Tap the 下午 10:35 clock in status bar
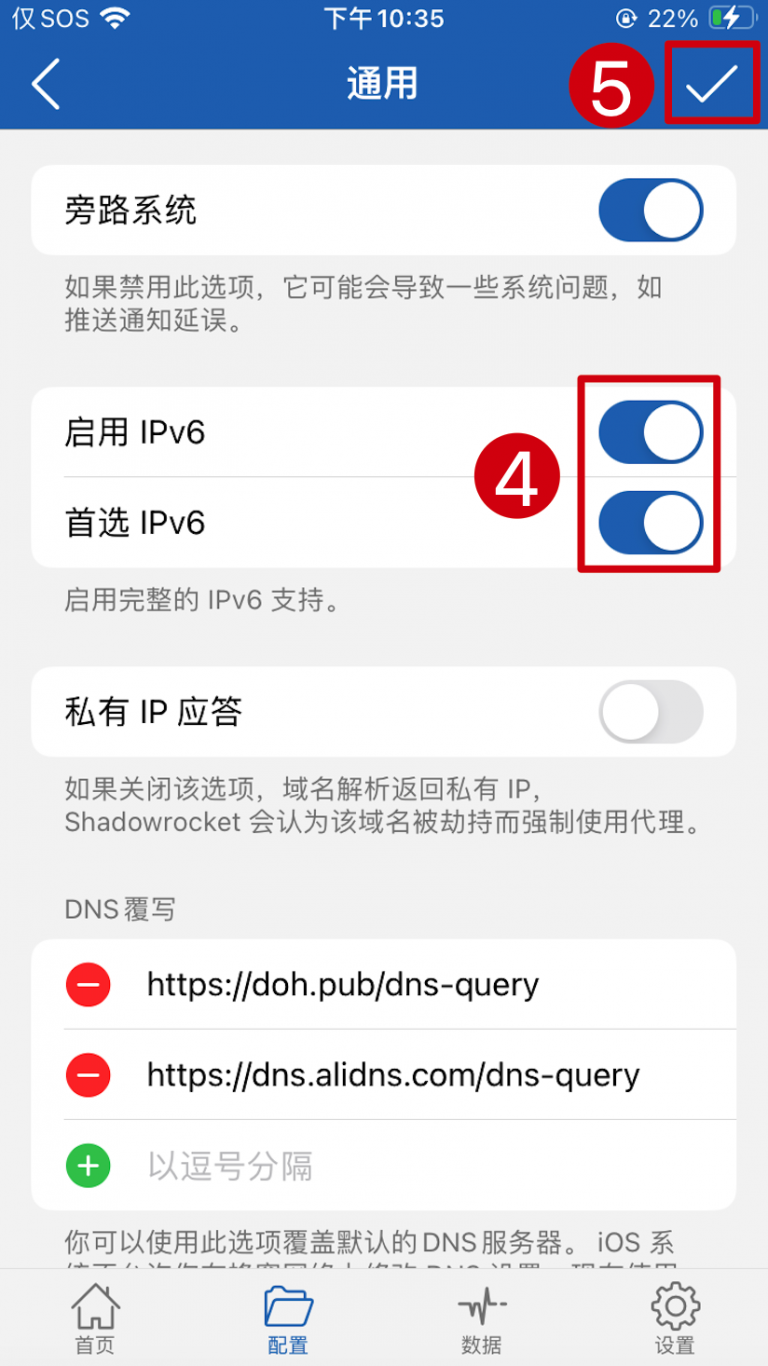Screen dimensions: 768x1366 coord(384,17)
